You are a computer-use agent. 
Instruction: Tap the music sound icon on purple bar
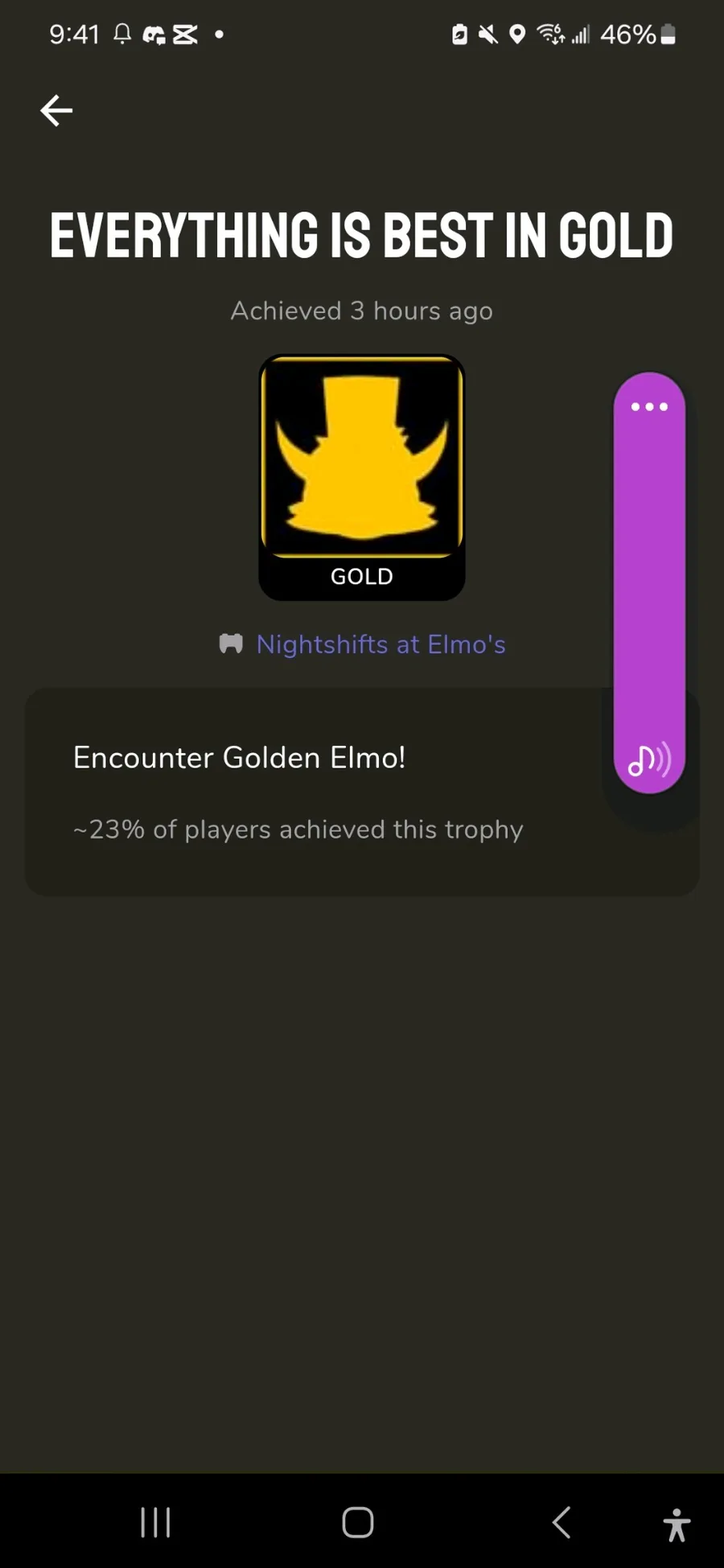click(649, 759)
